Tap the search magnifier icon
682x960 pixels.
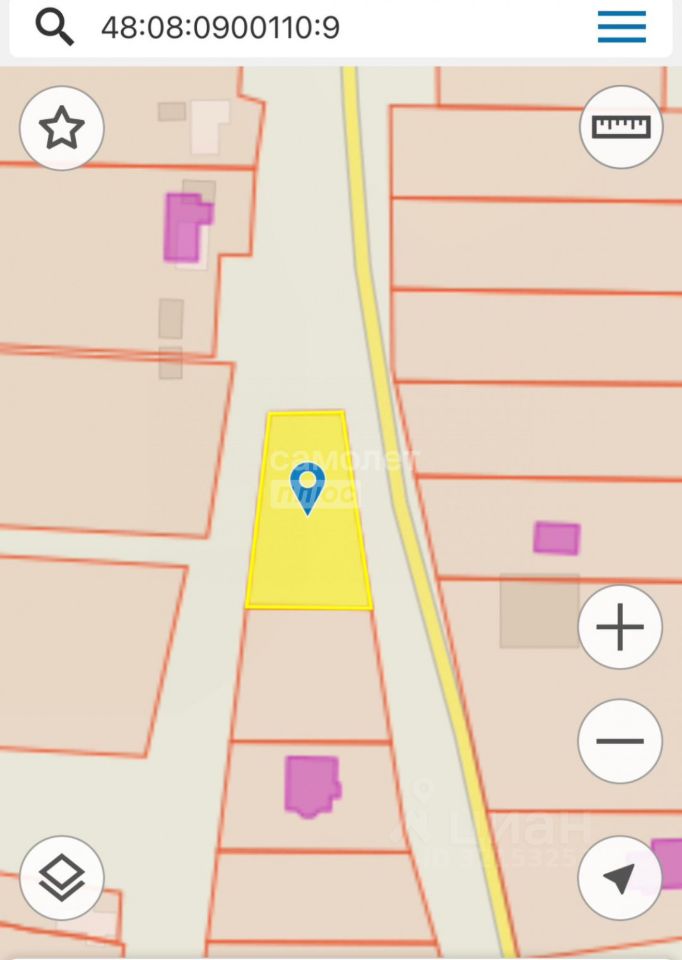coord(54,27)
